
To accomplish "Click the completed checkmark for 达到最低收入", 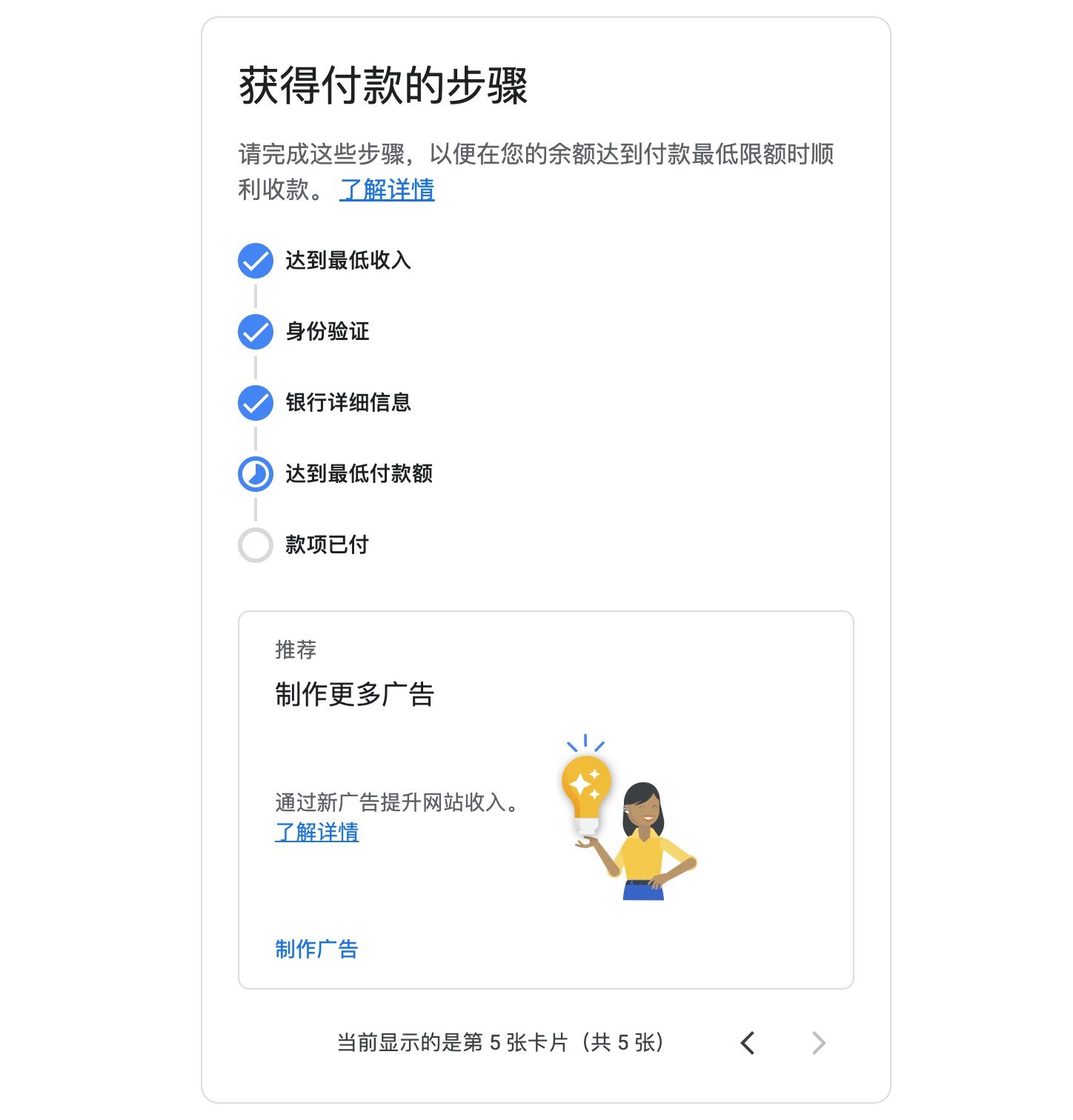I will [255, 261].
